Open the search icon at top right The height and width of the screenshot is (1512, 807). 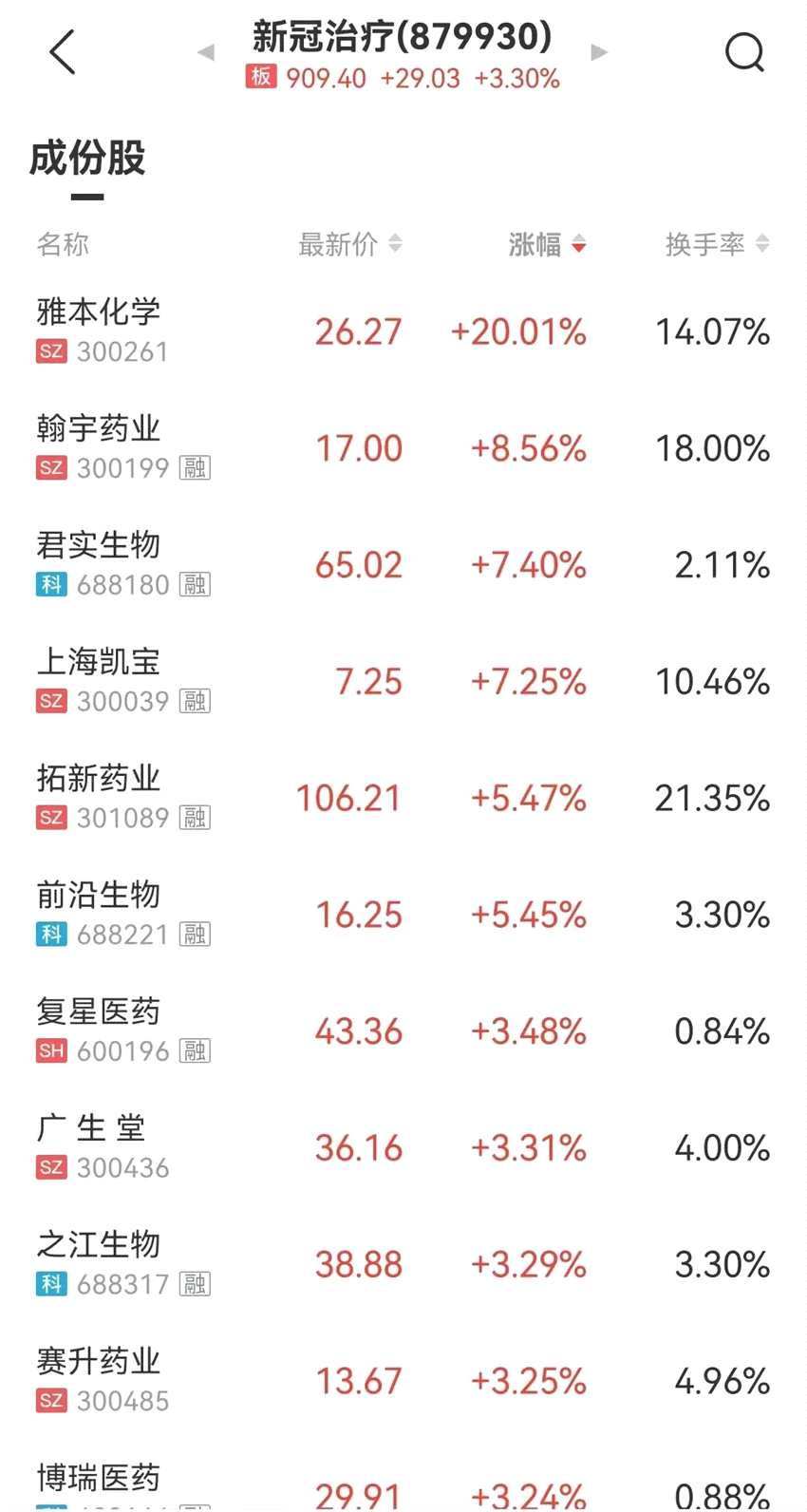(x=745, y=52)
